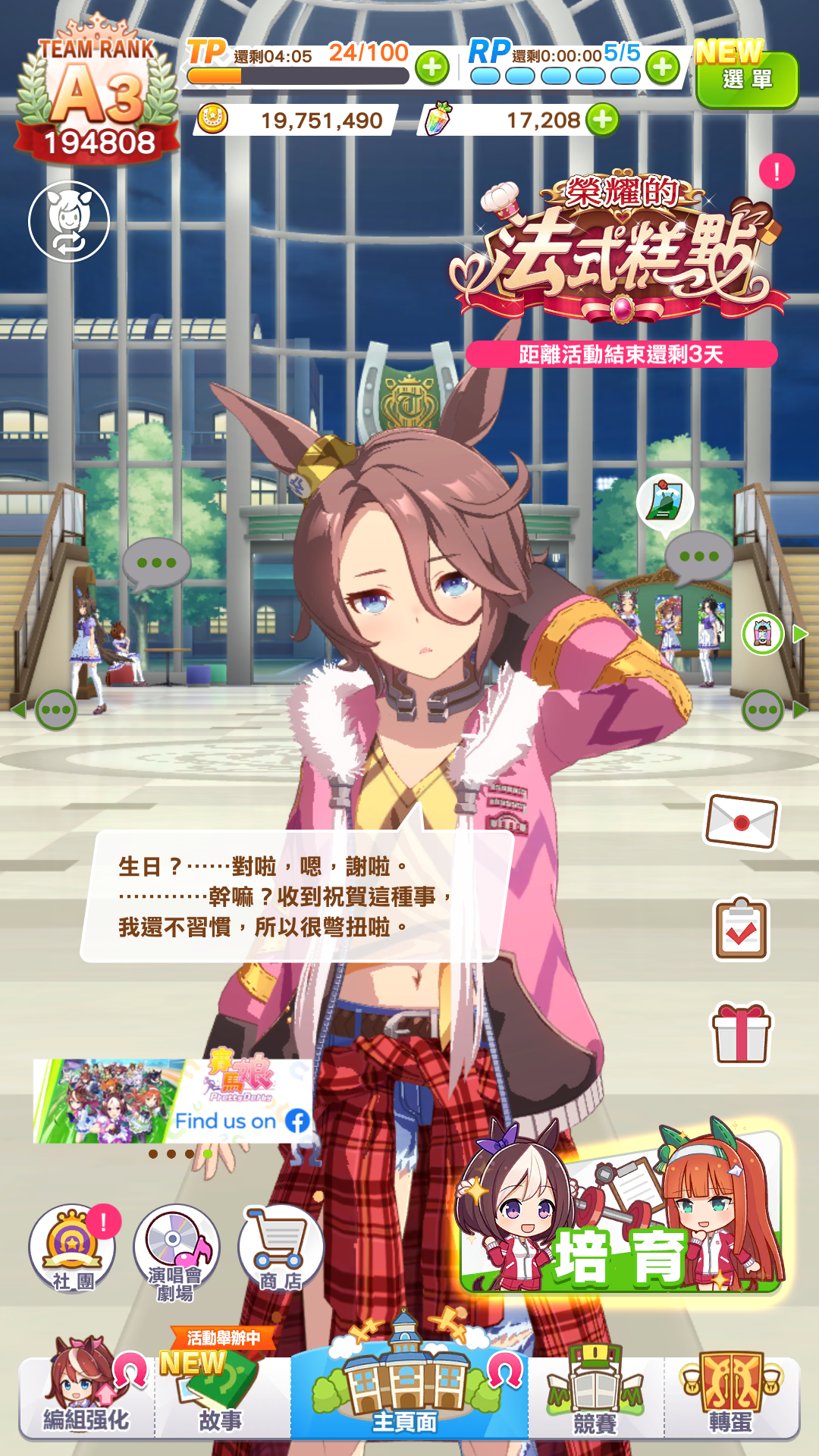Add more jewels with the plus icon
Image resolution: width=819 pixels, height=1456 pixels.
point(603,120)
